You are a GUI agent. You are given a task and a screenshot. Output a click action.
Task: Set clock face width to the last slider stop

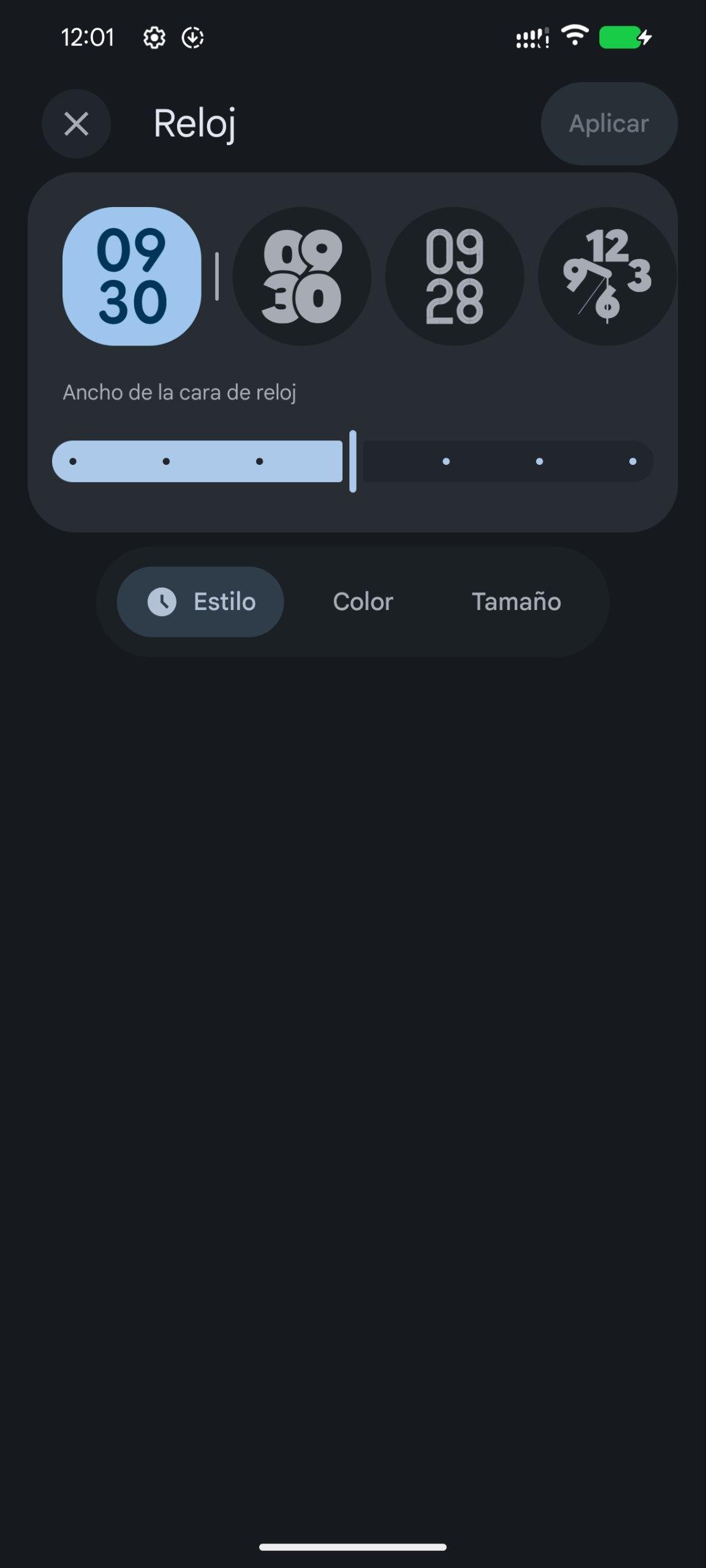(x=632, y=461)
